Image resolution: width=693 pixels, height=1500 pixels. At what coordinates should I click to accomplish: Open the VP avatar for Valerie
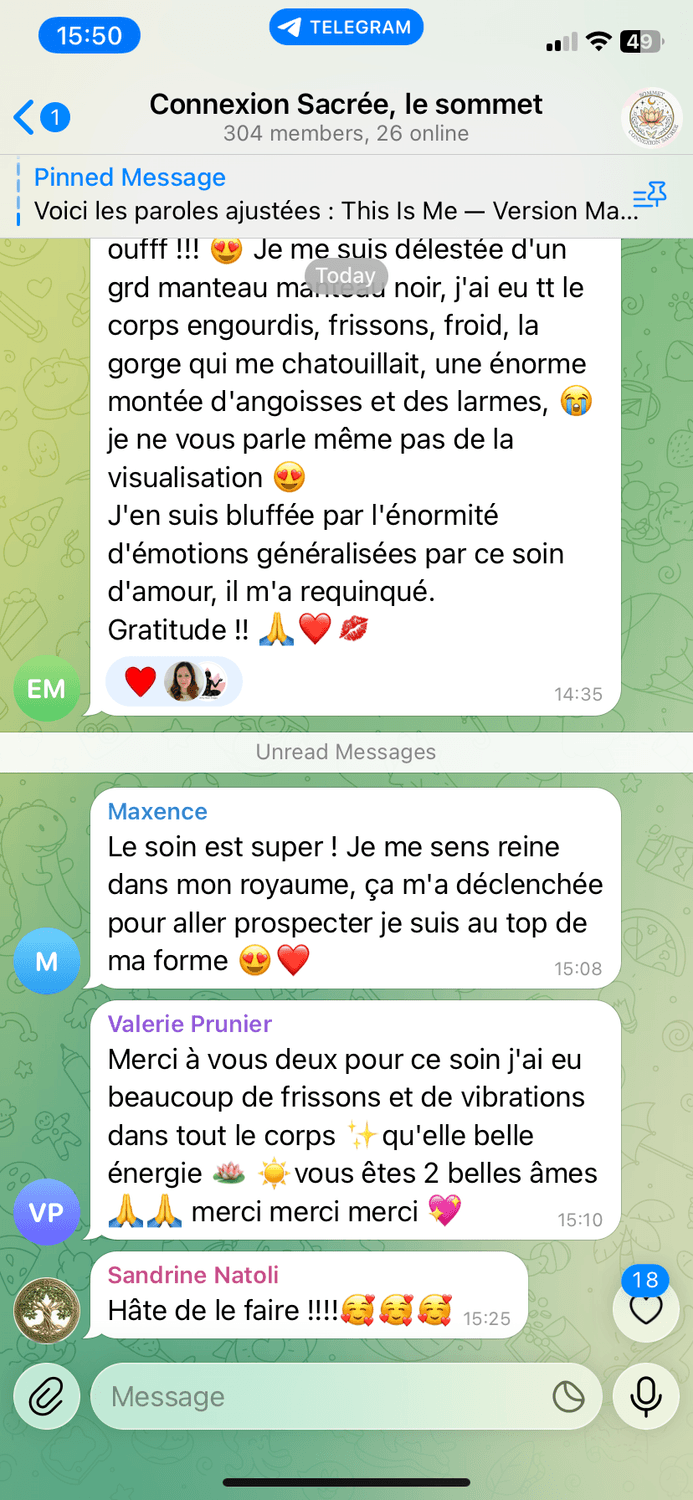(46, 1213)
